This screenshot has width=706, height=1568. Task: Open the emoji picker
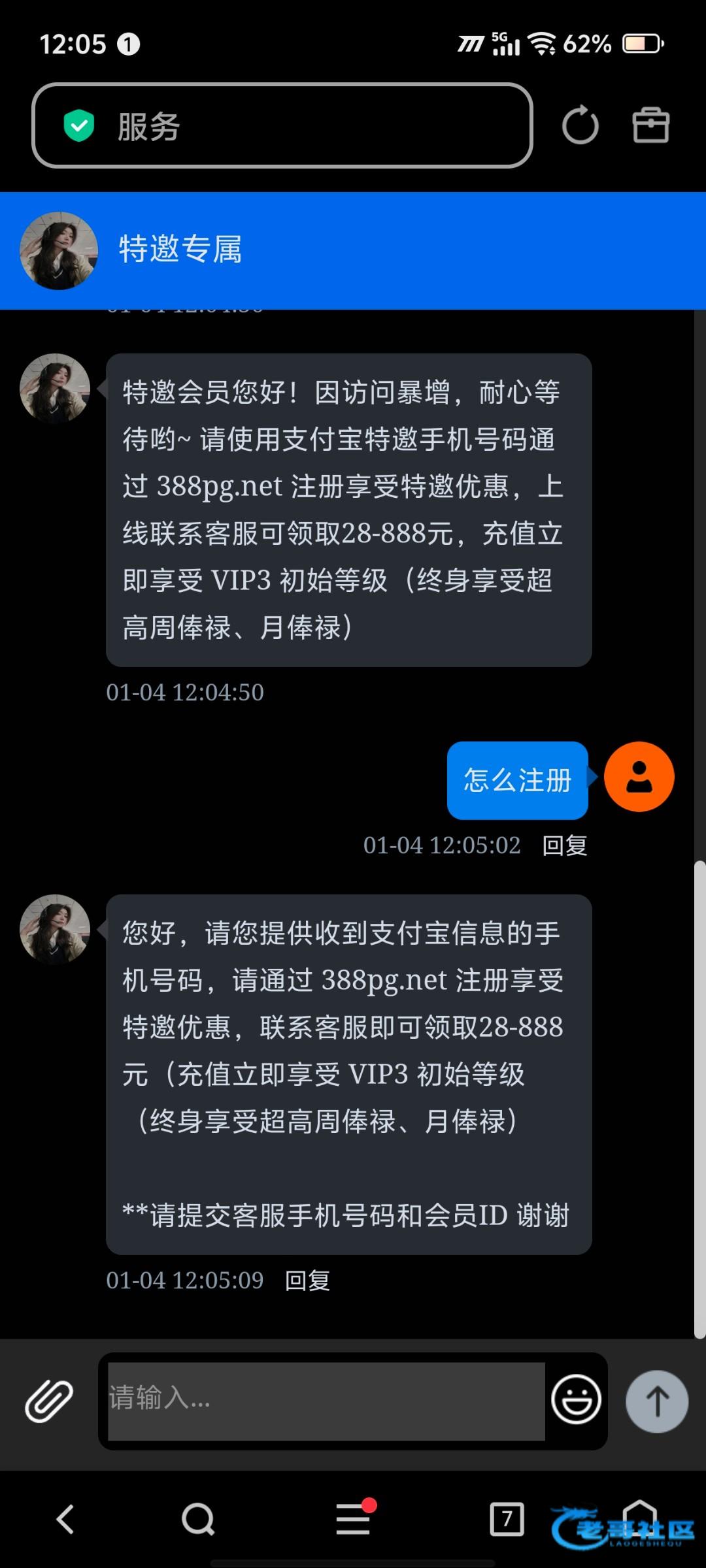coord(576,1399)
